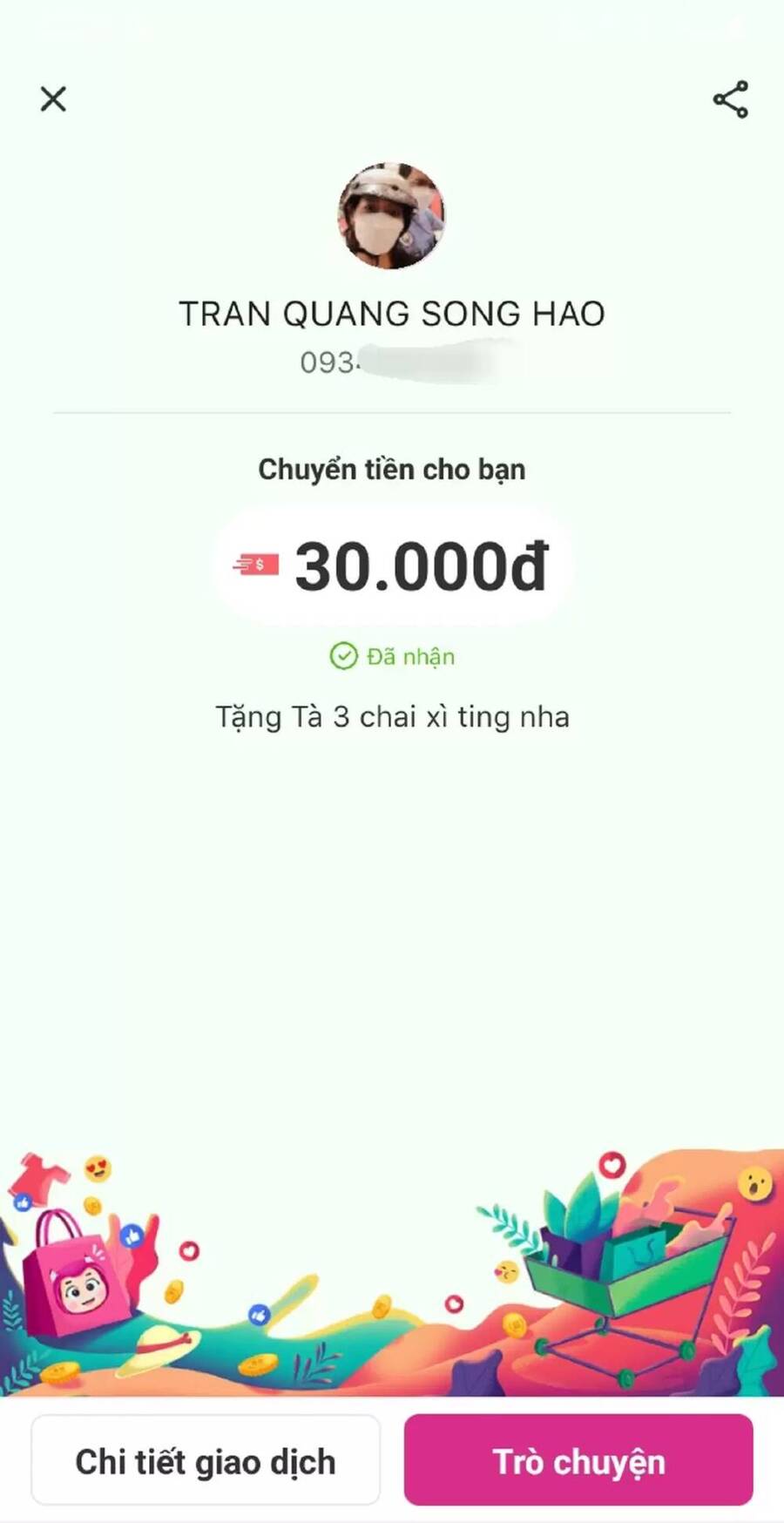Image resolution: width=784 pixels, height=1523 pixels.
Task: Tap the name TRAN QUANG SONG HAO
Action: (391, 314)
